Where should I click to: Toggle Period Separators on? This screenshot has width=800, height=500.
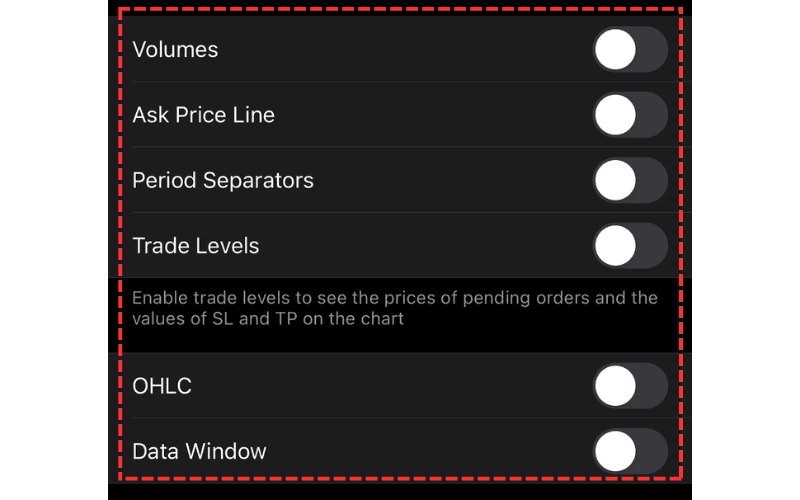point(630,181)
